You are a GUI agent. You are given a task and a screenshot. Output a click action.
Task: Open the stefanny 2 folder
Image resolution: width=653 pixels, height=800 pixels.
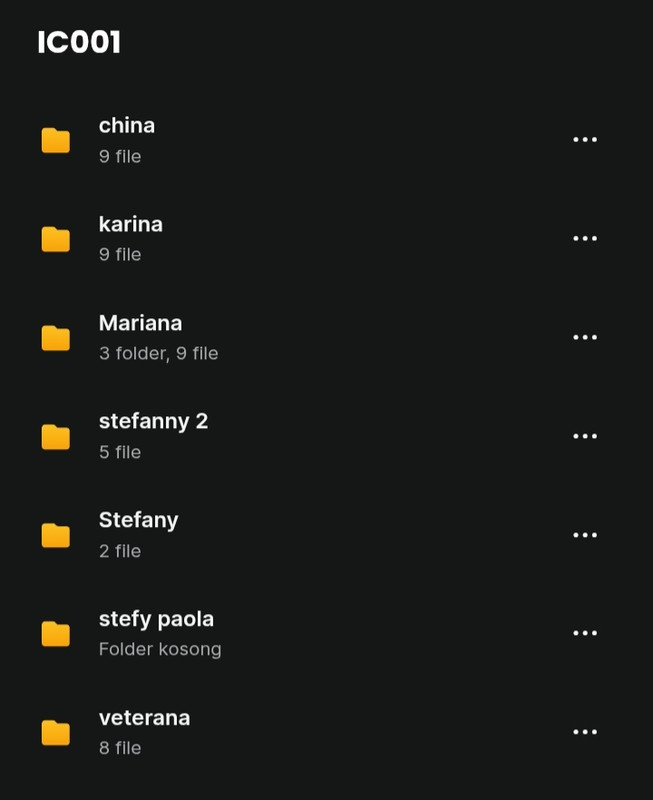153,435
